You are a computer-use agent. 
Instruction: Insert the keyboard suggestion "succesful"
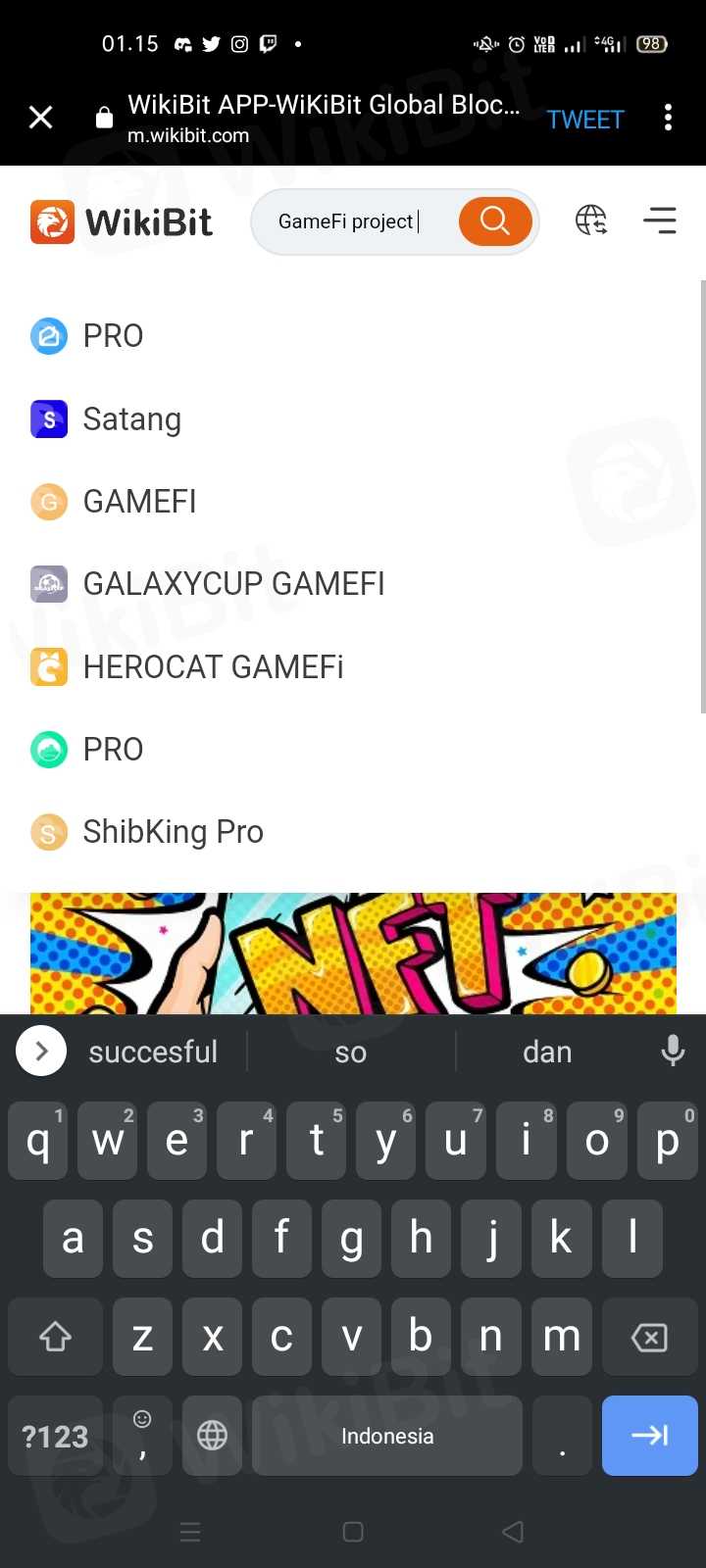[153, 1052]
